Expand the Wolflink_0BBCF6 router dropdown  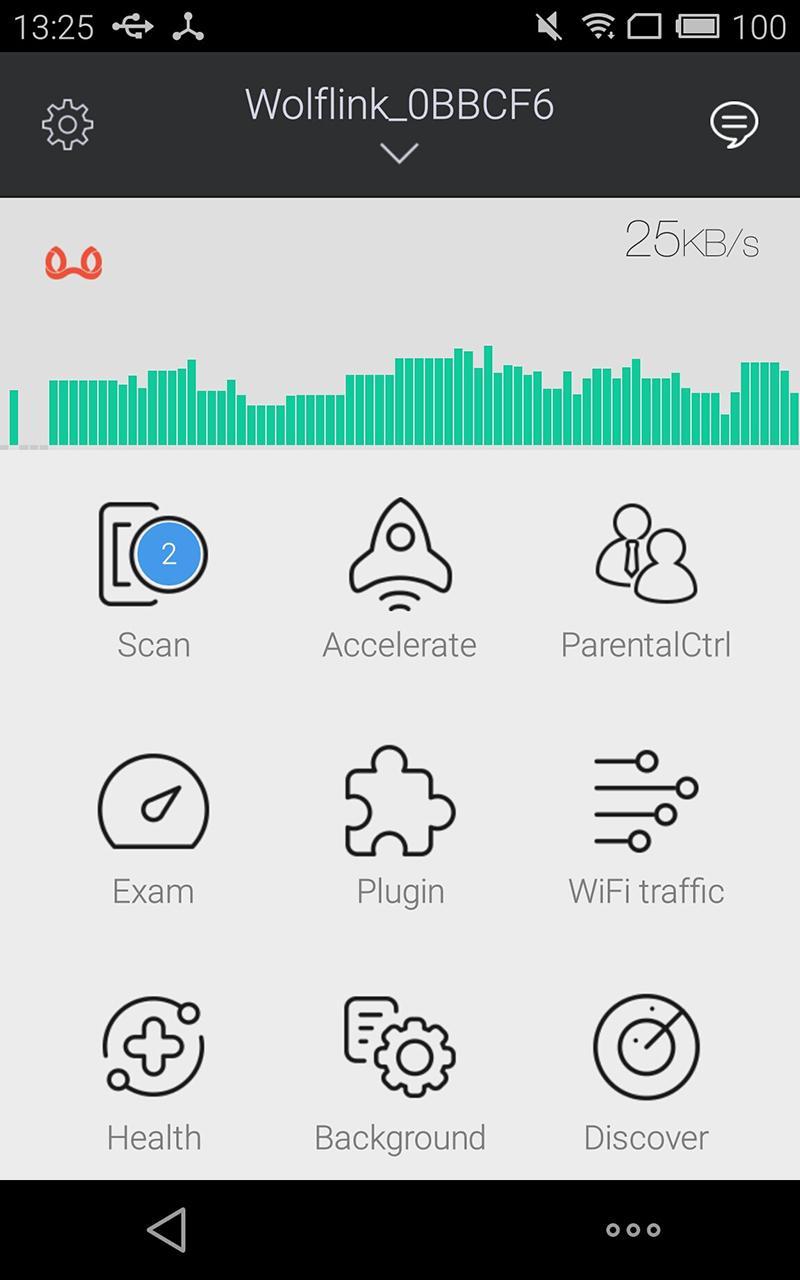click(399, 152)
